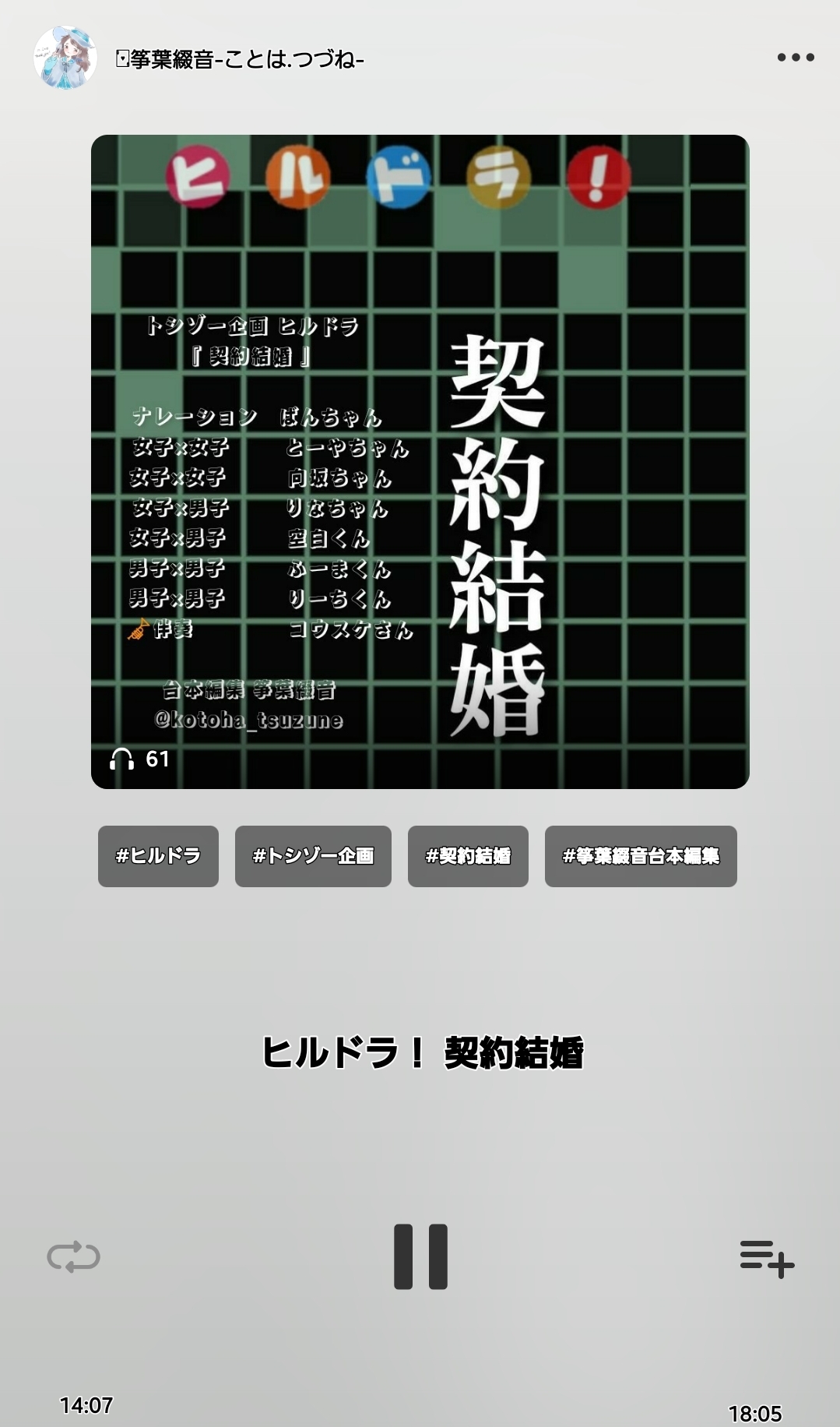
Task: Toggle the repeat loop icon
Action: [x=74, y=1256]
